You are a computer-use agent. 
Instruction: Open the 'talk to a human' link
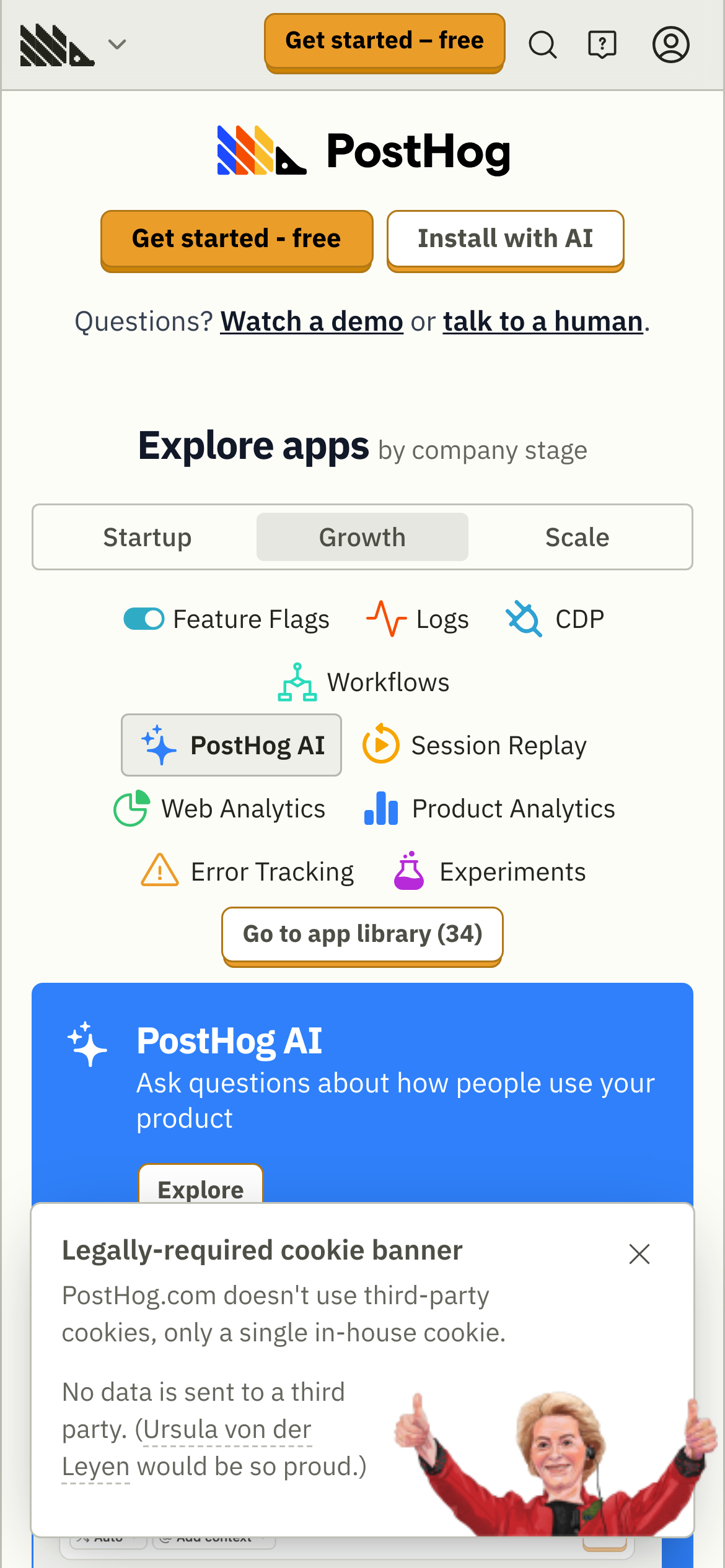[542, 321]
